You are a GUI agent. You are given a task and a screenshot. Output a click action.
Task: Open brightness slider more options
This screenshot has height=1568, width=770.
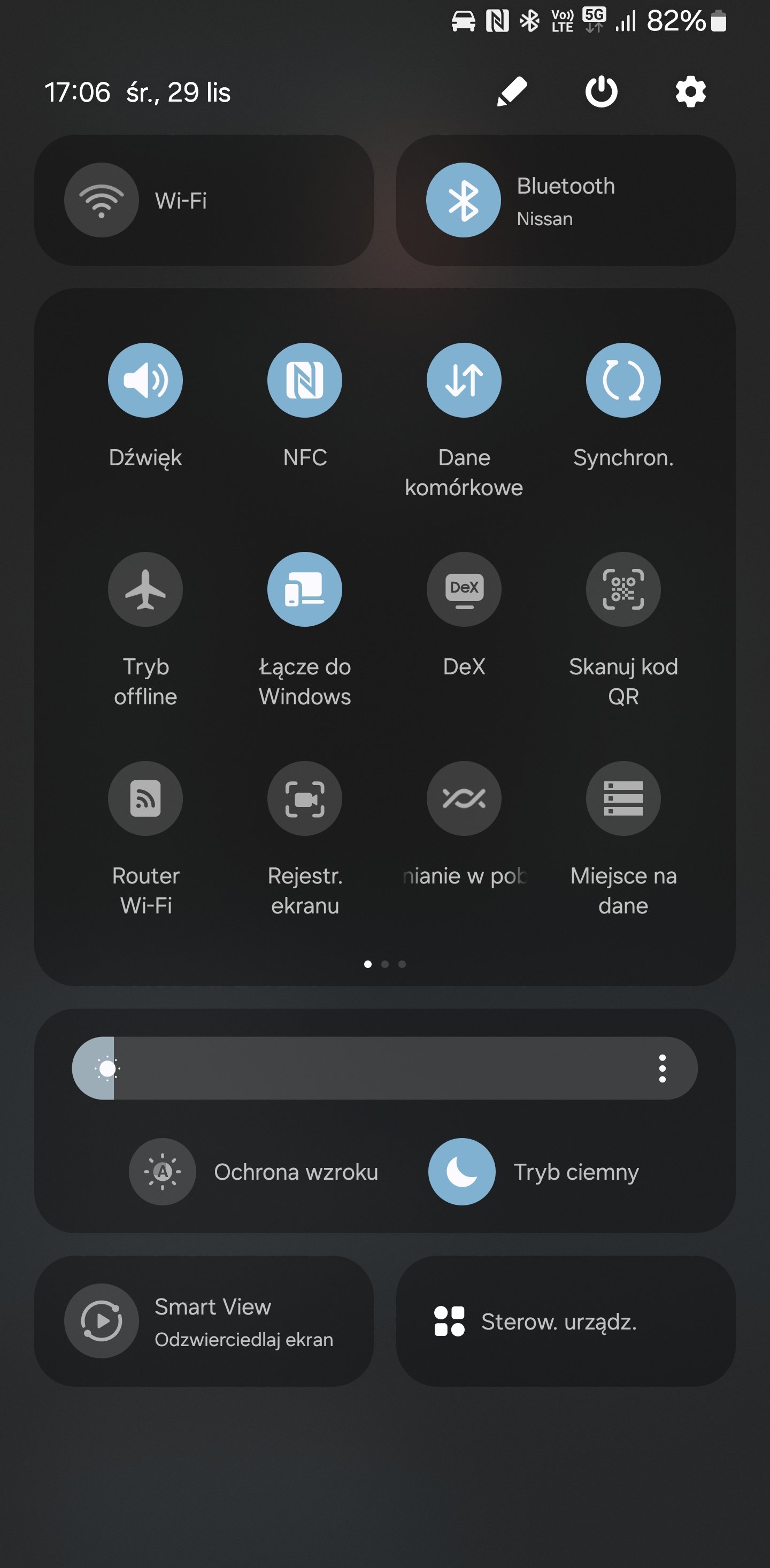click(663, 1069)
